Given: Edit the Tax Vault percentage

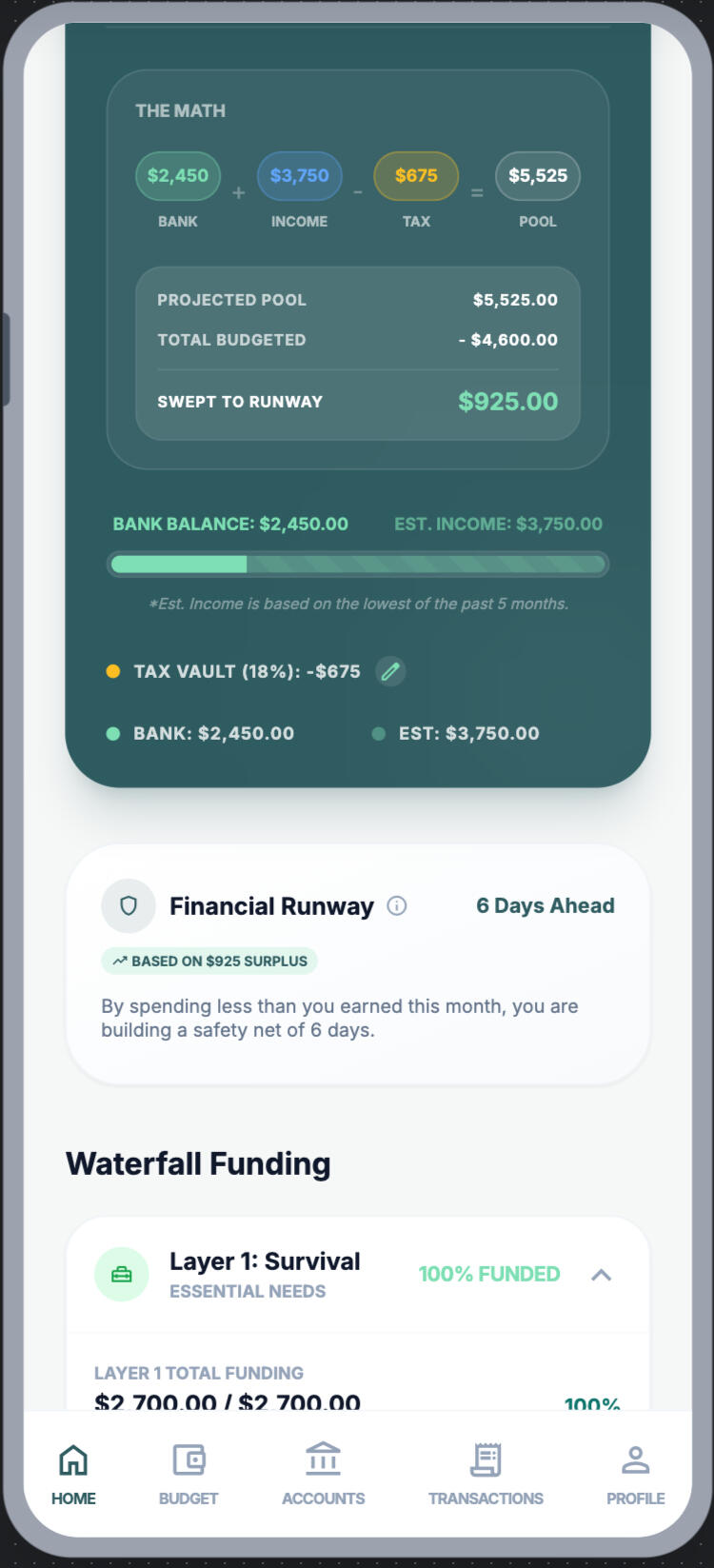Looking at the screenshot, I should [x=390, y=671].
